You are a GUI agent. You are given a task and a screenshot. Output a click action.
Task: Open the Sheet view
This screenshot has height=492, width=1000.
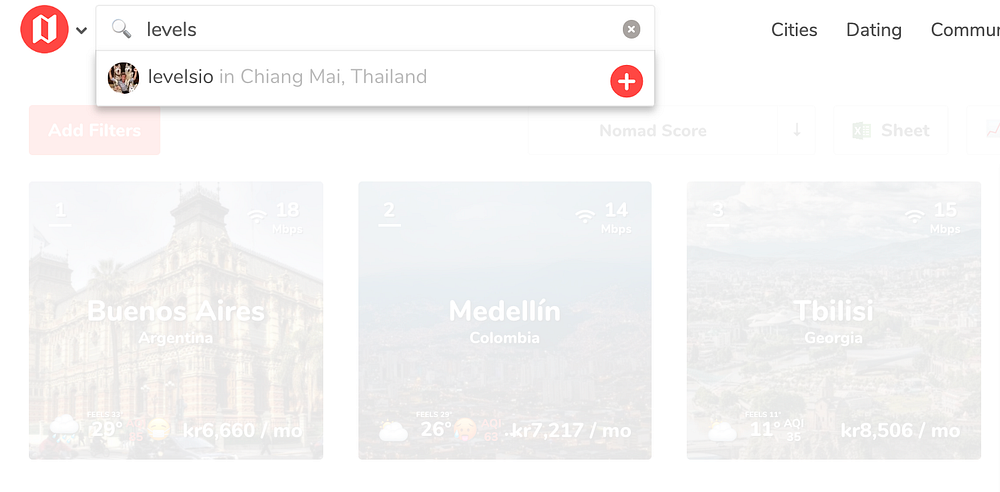(890, 131)
